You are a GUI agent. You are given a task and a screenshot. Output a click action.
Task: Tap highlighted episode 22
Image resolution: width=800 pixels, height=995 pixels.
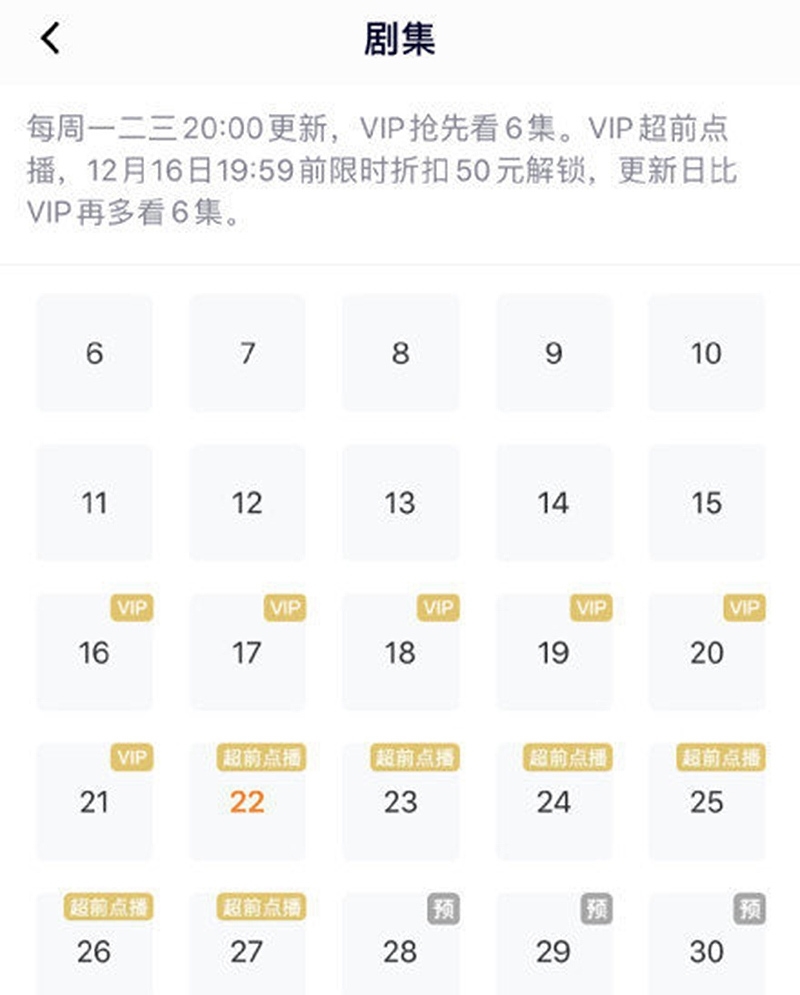pyautogui.click(x=247, y=802)
